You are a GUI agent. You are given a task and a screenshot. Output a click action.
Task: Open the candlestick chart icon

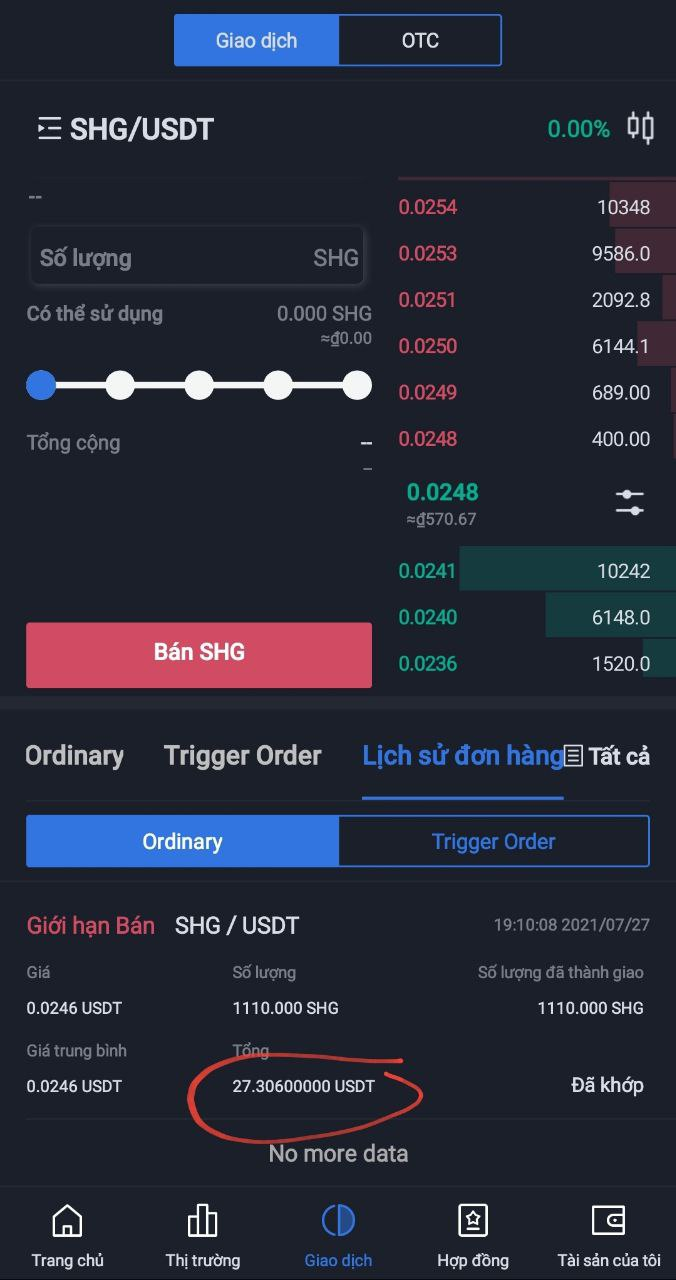click(x=640, y=128)
